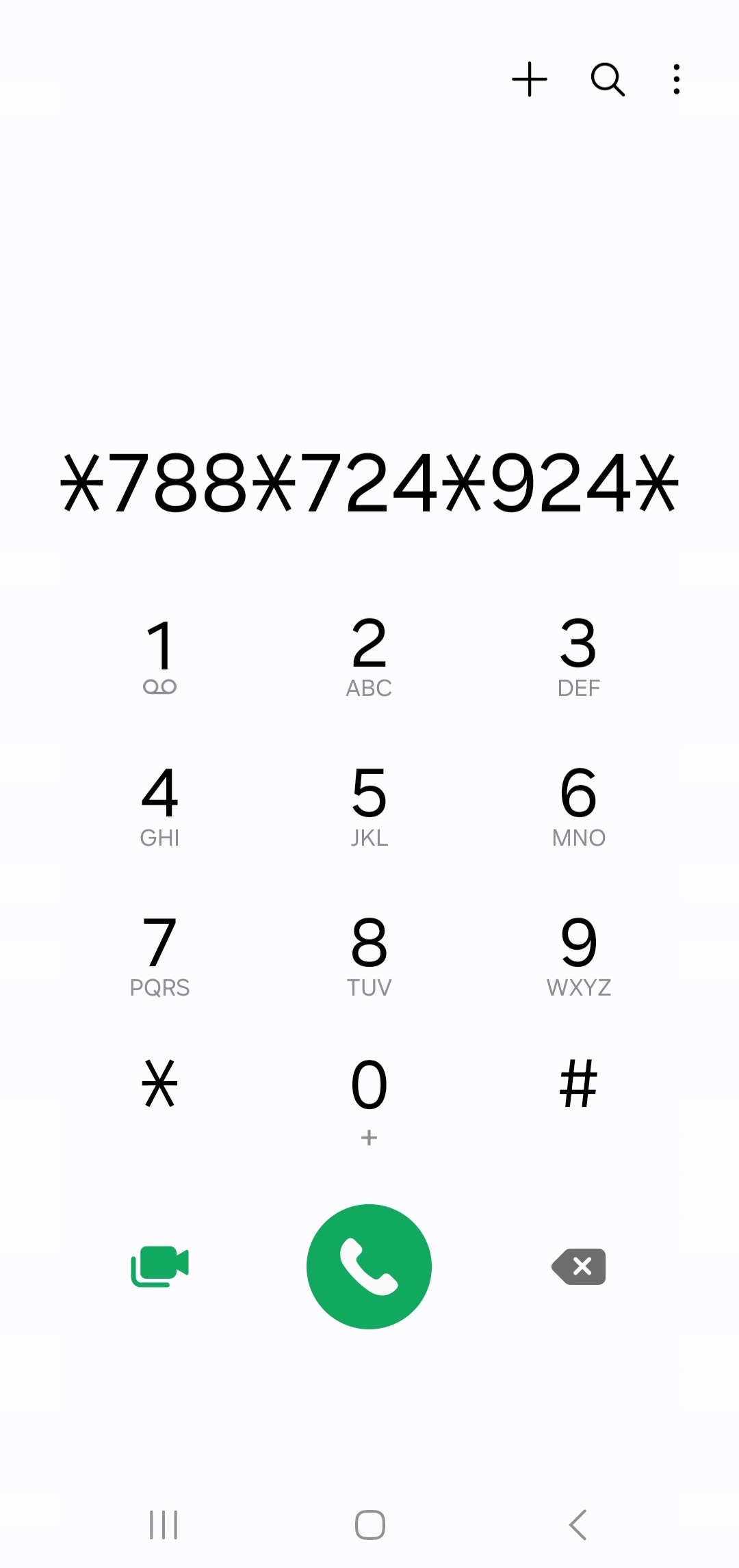739x1568 pixels.
Task: Tap the plus icon to add contact
Action: 530,79
